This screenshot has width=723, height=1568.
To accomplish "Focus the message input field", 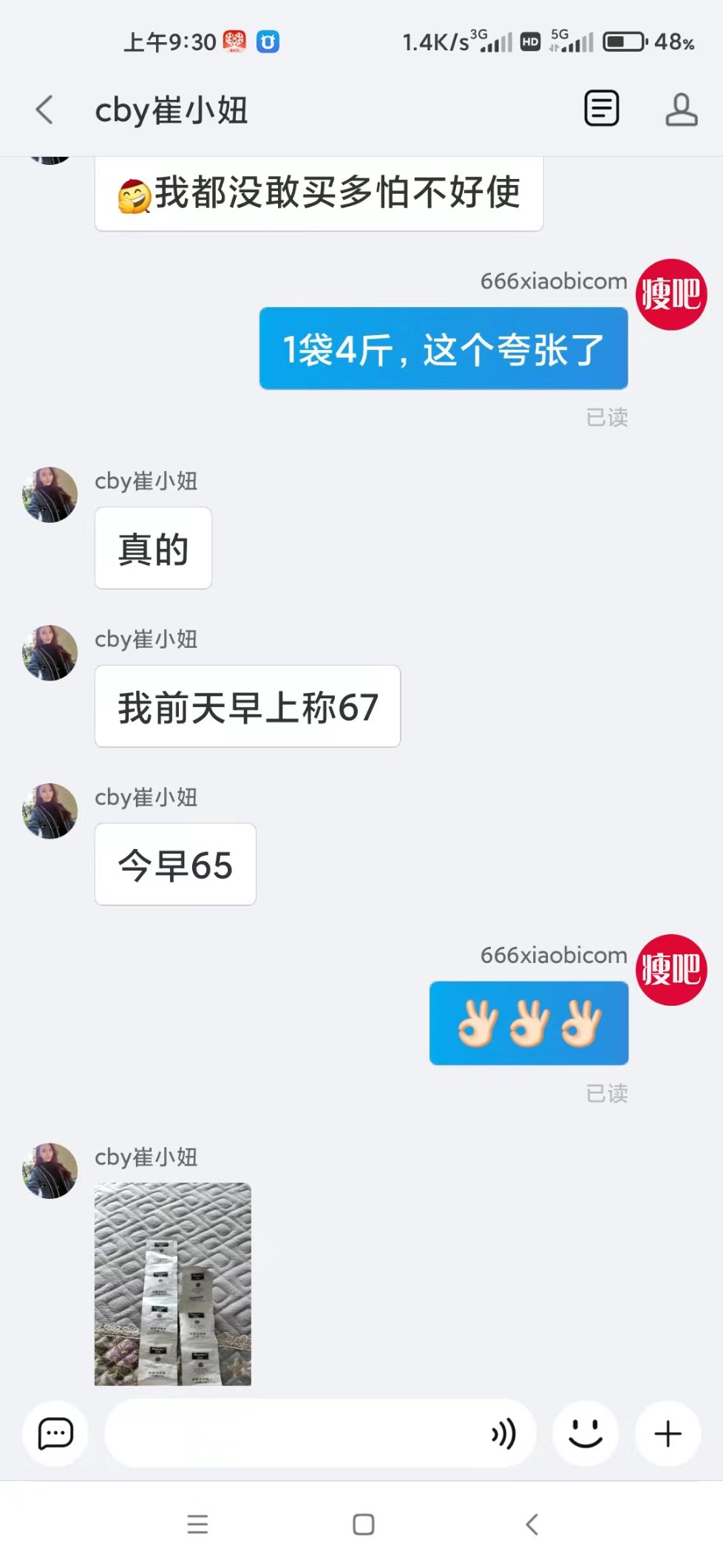I will (296, 1433).
